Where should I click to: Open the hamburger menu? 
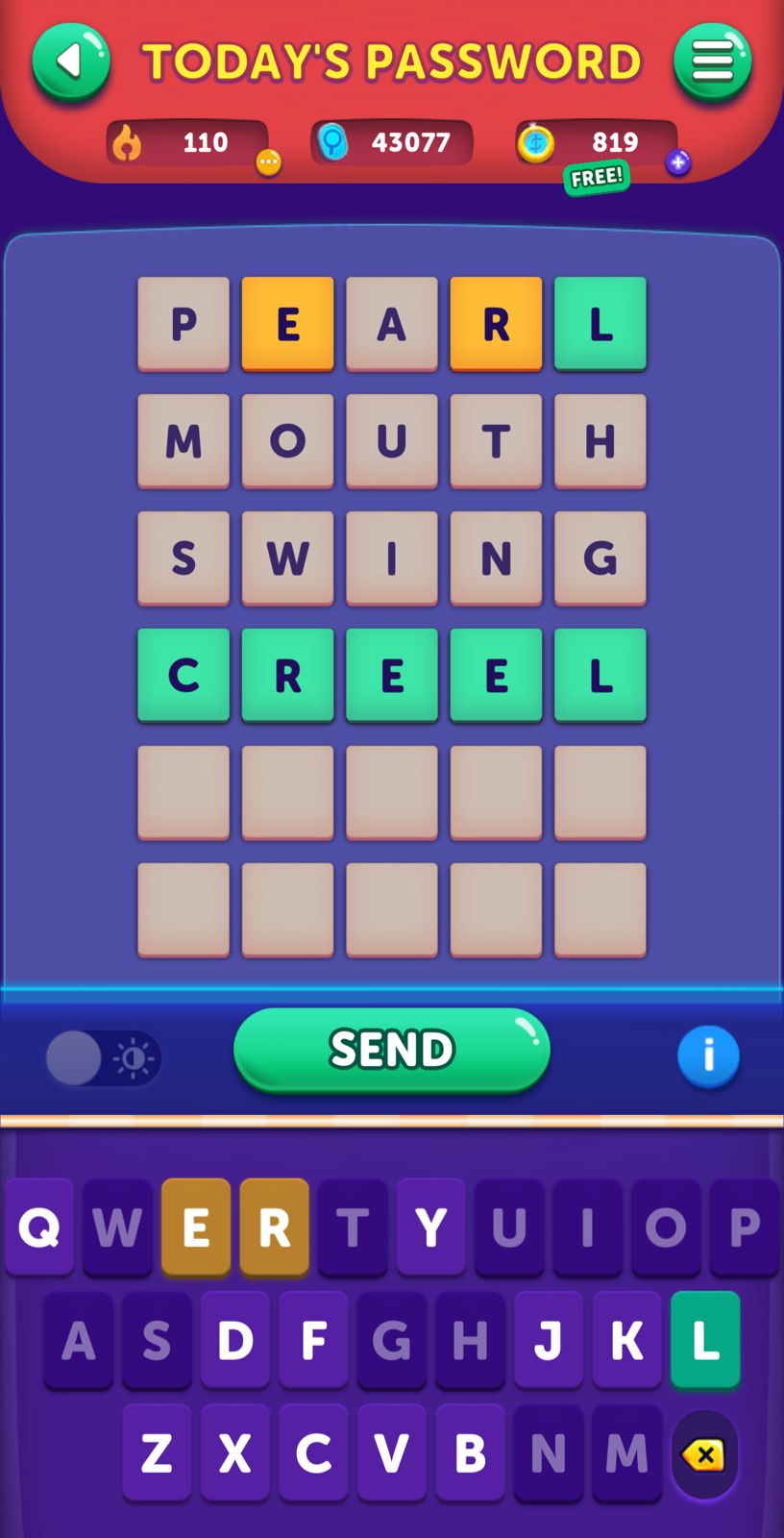[712, 62]
